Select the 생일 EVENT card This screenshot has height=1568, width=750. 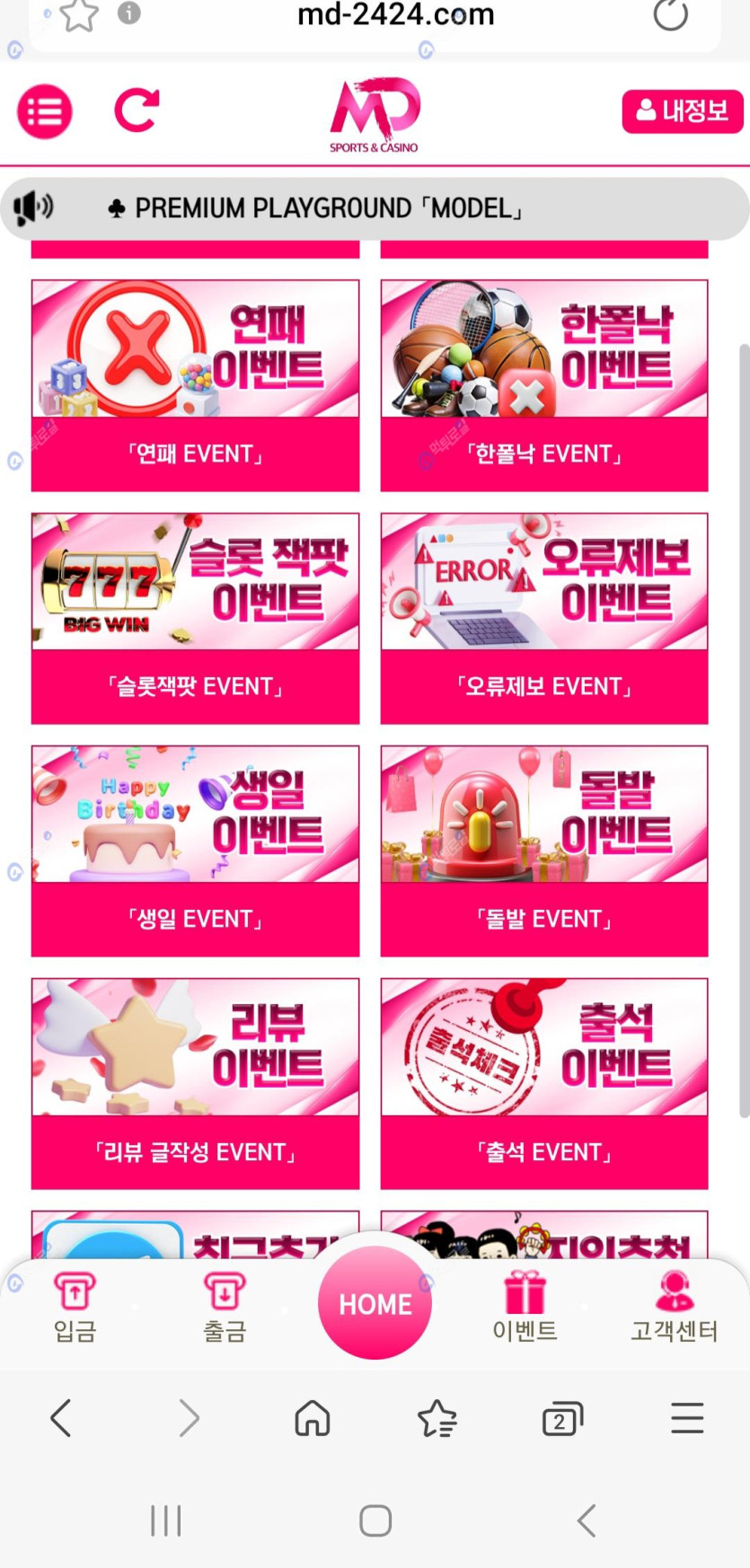coord(195,851)
